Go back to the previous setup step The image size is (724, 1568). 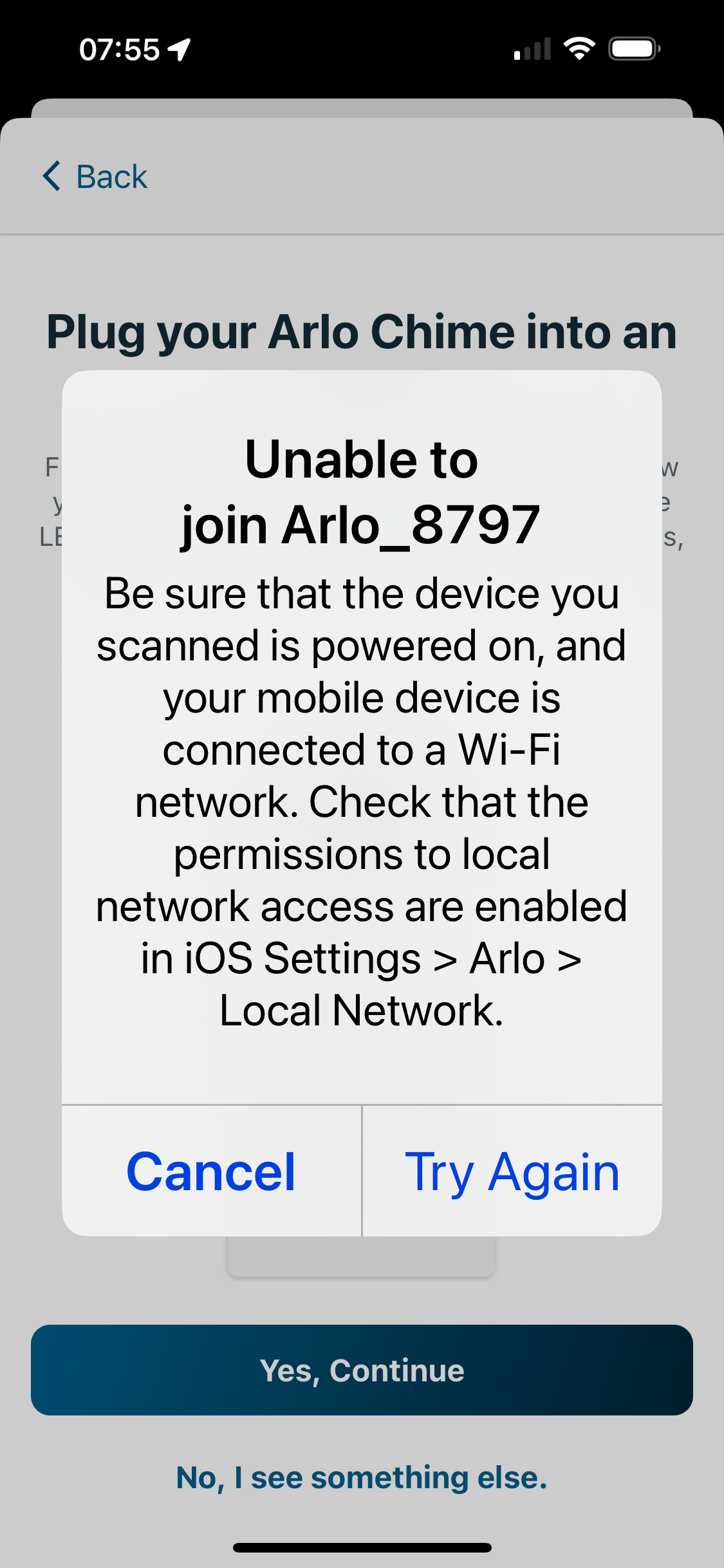pos(95,176)
